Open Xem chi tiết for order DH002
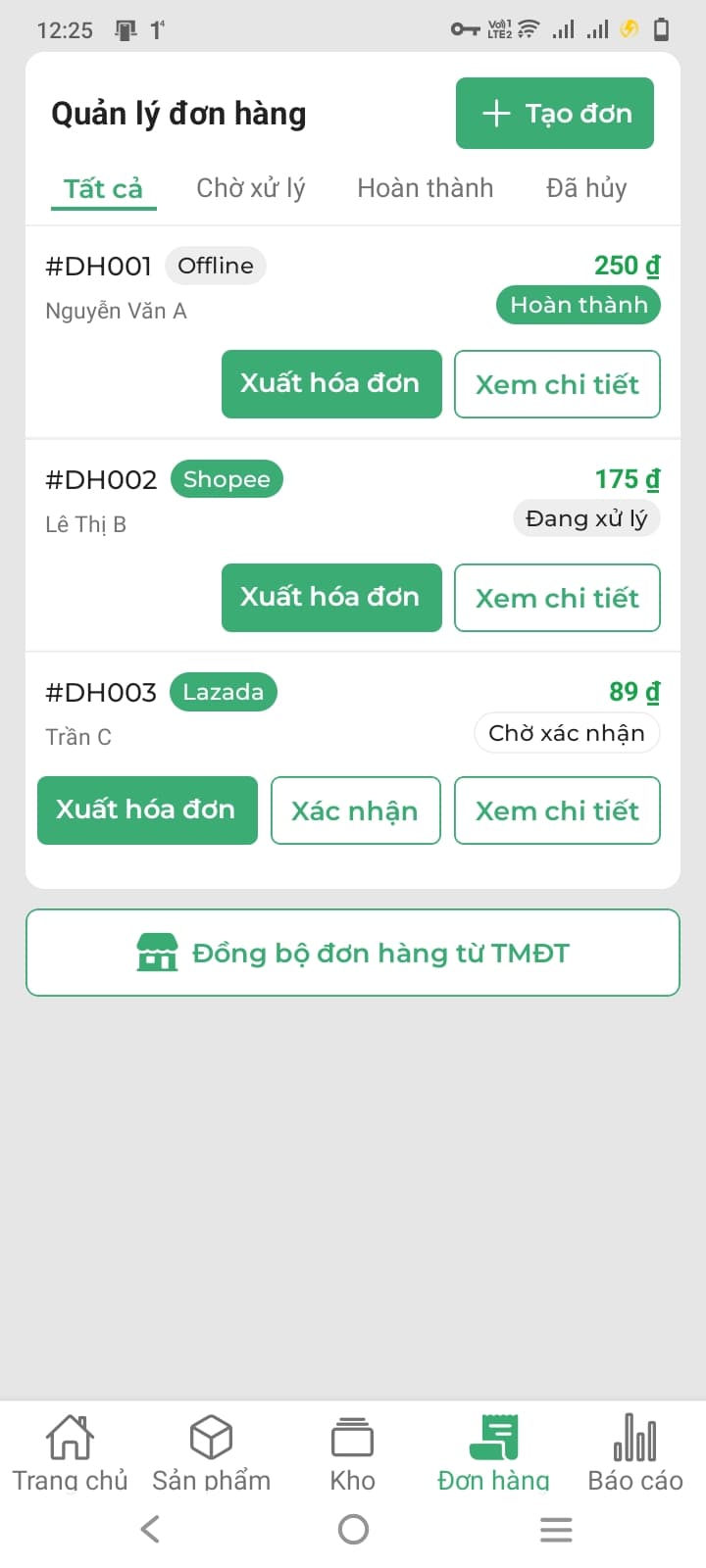The height and width of the screenshot is (1568, 706). click(557, 598)
